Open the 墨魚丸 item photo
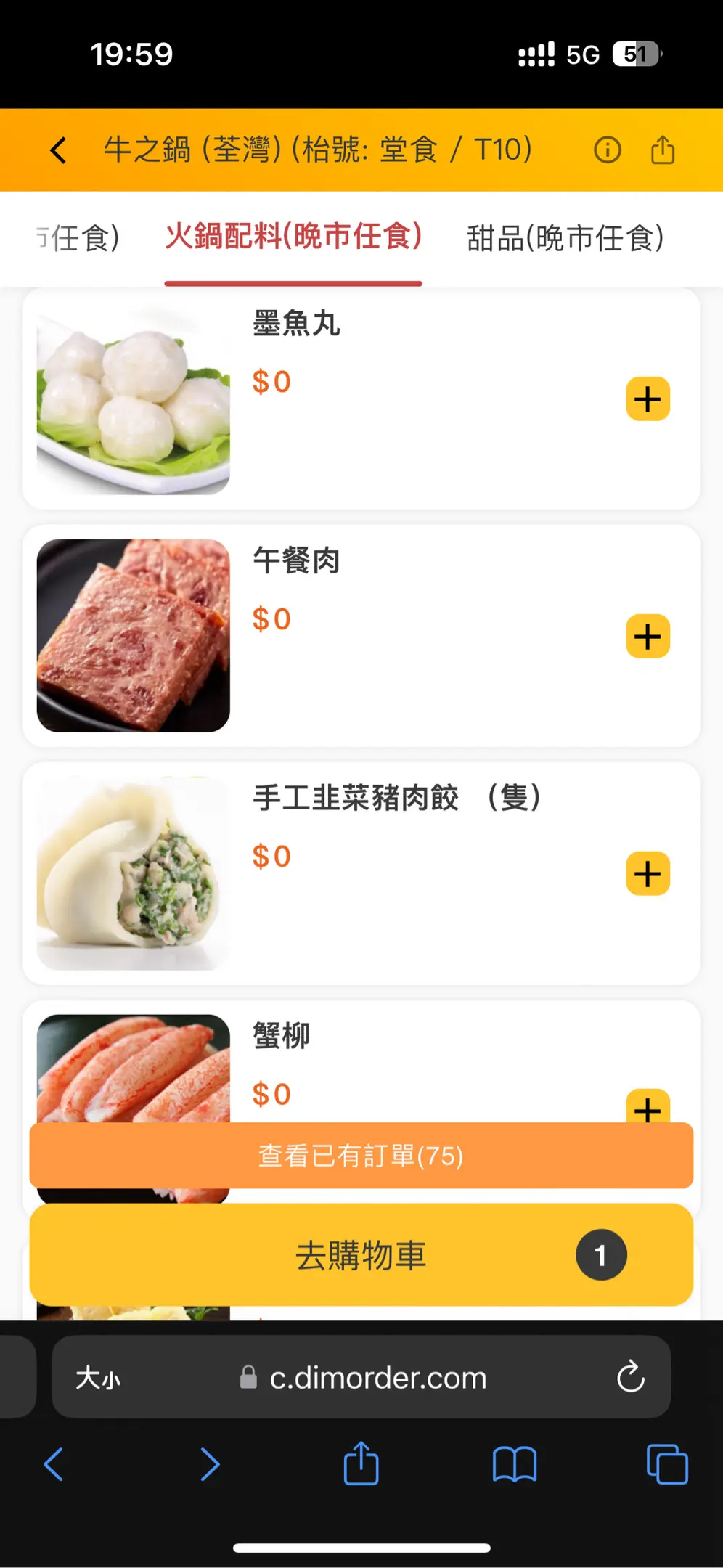The image size is (723, 1568). click(x=134, y=399)
